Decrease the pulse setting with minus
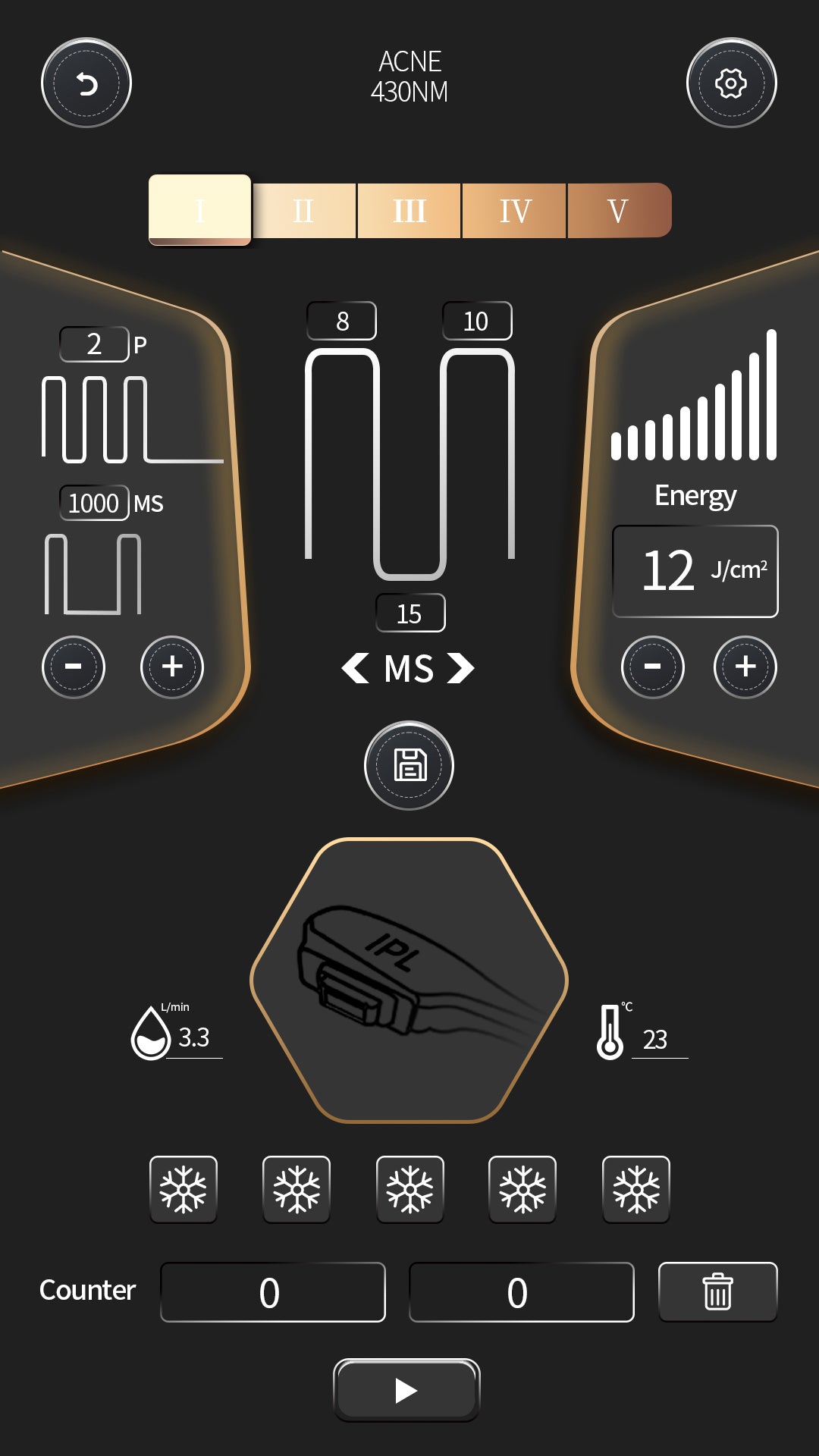The height and width of the screenshot is (1456, 819). click(x=74, y=667)
